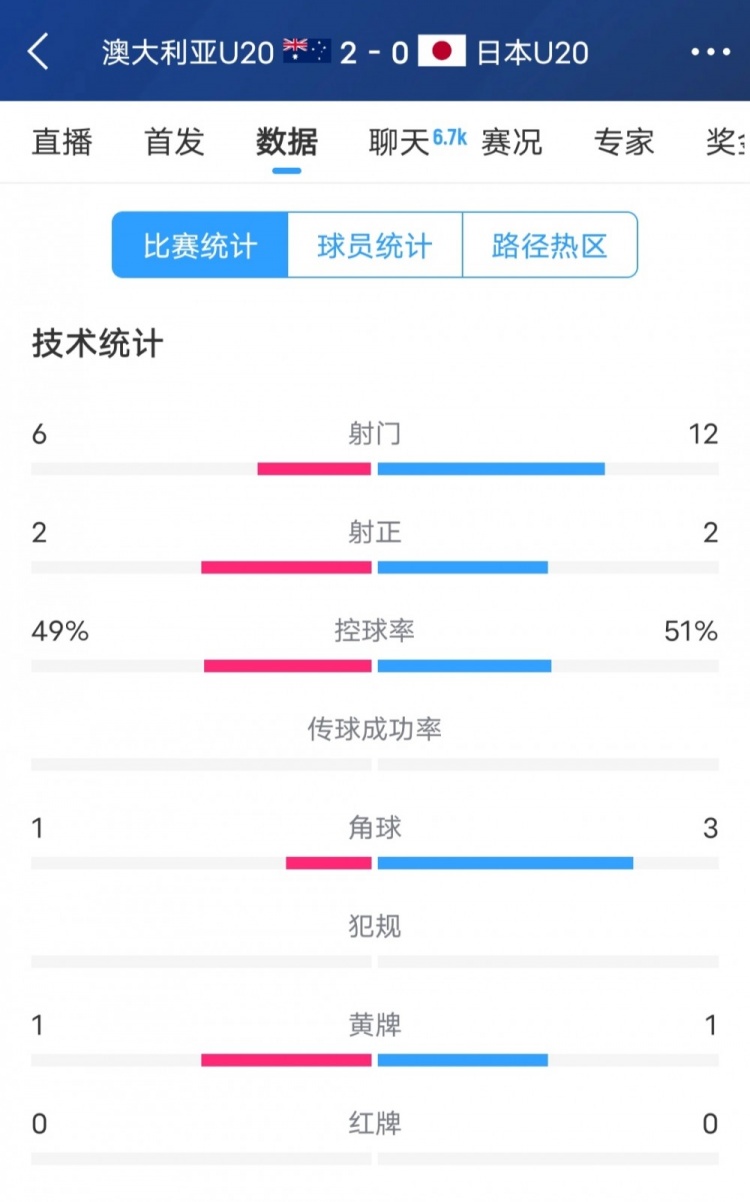Tap the match score 2-0 display
Image resolution: width=750 pixels, height=1202 pixels.
point(375,51)
